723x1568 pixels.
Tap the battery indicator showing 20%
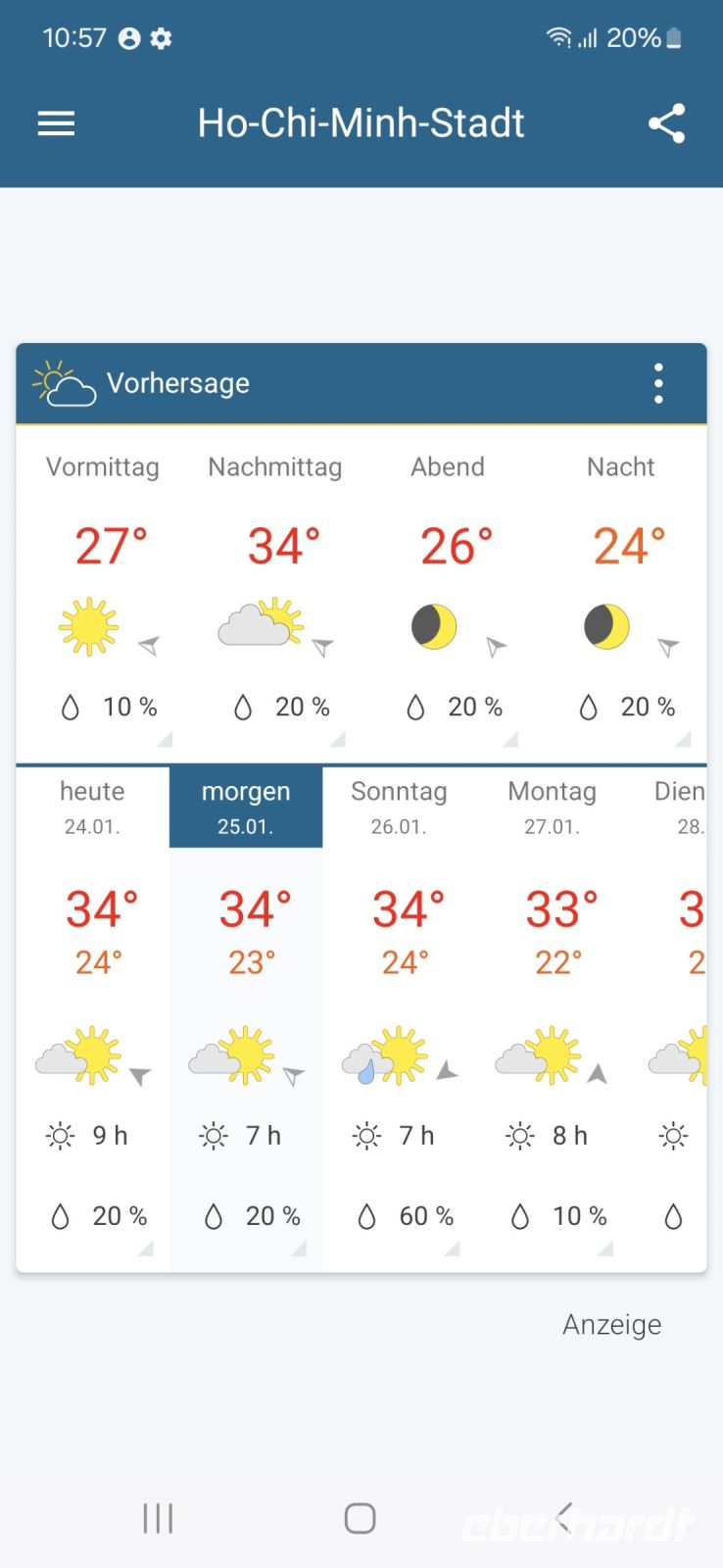[x=673, y=38]
